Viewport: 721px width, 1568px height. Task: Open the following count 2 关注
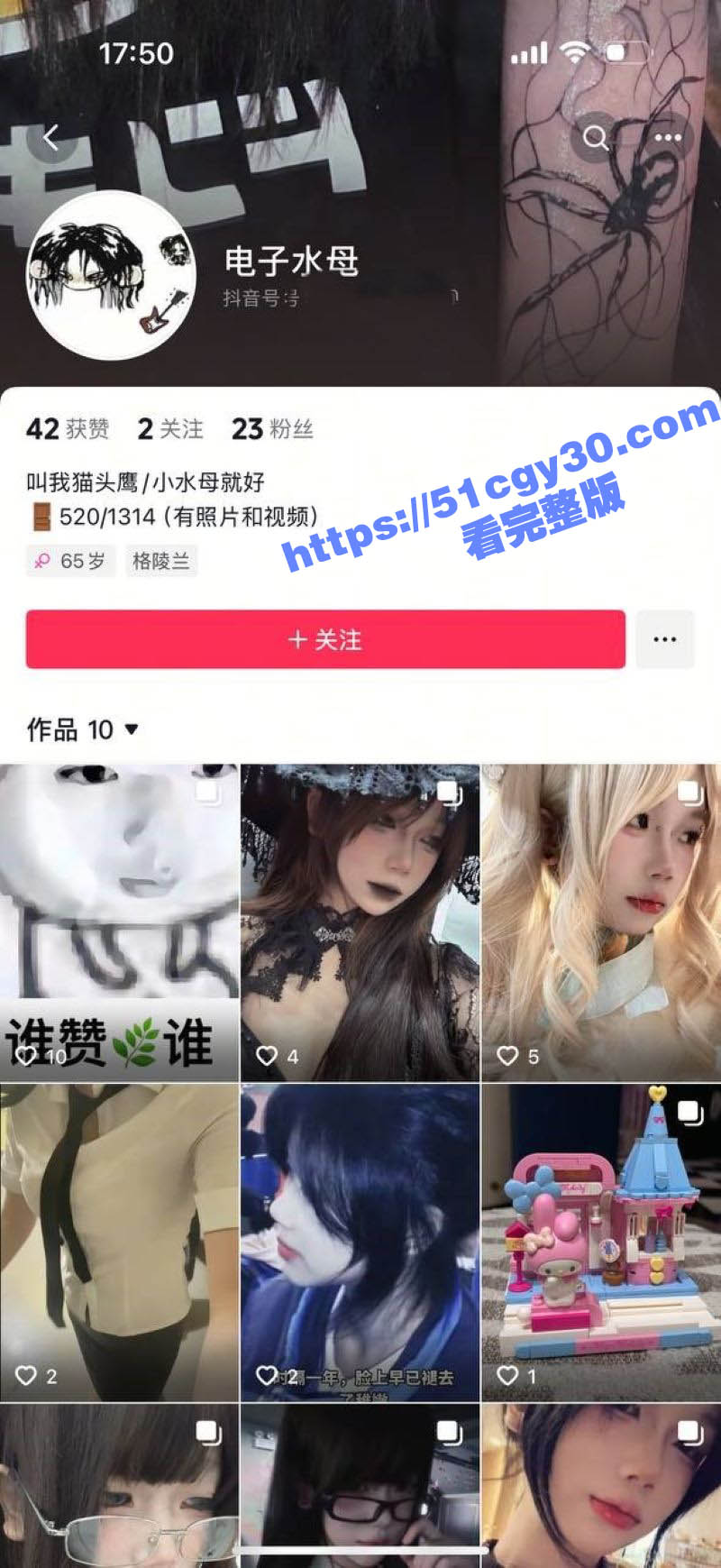169,429
